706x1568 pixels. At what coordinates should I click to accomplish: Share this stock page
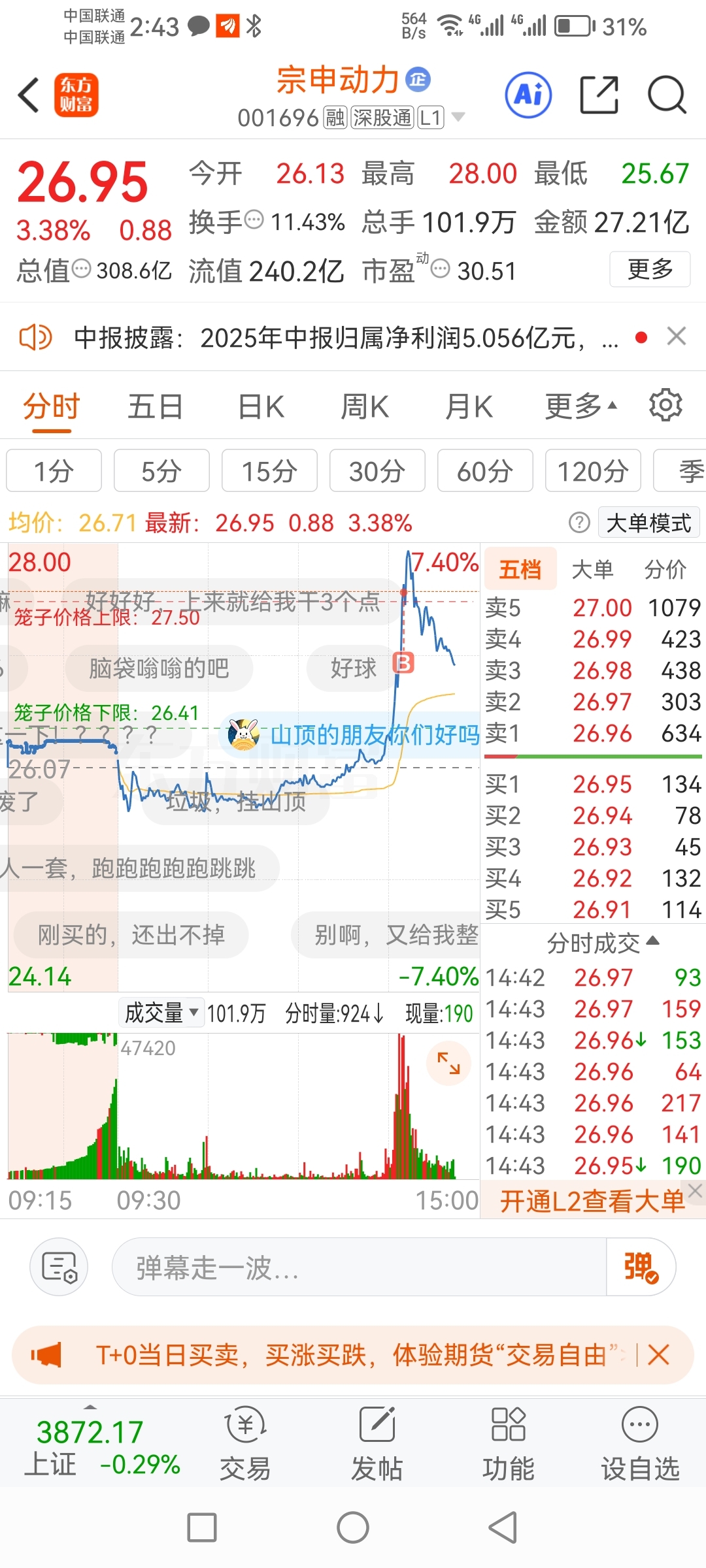tap(599, 95)
